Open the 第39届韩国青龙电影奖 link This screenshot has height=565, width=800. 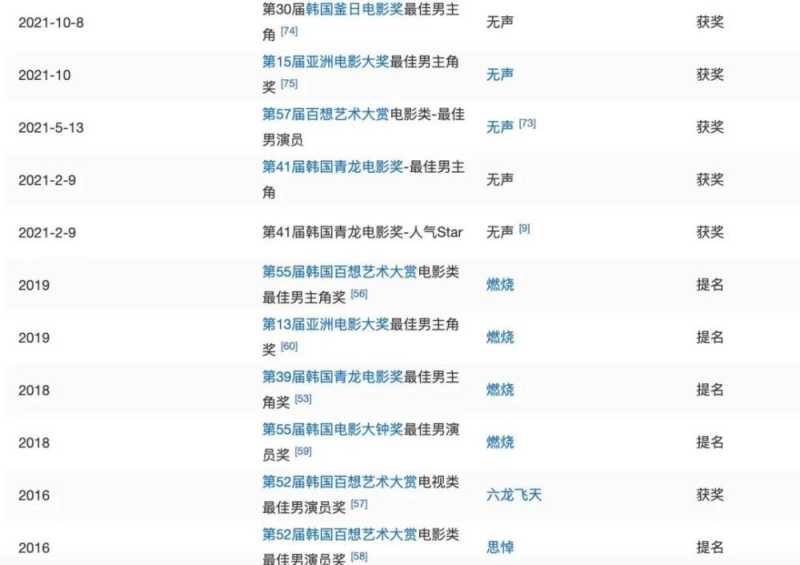tap(331, 377)
